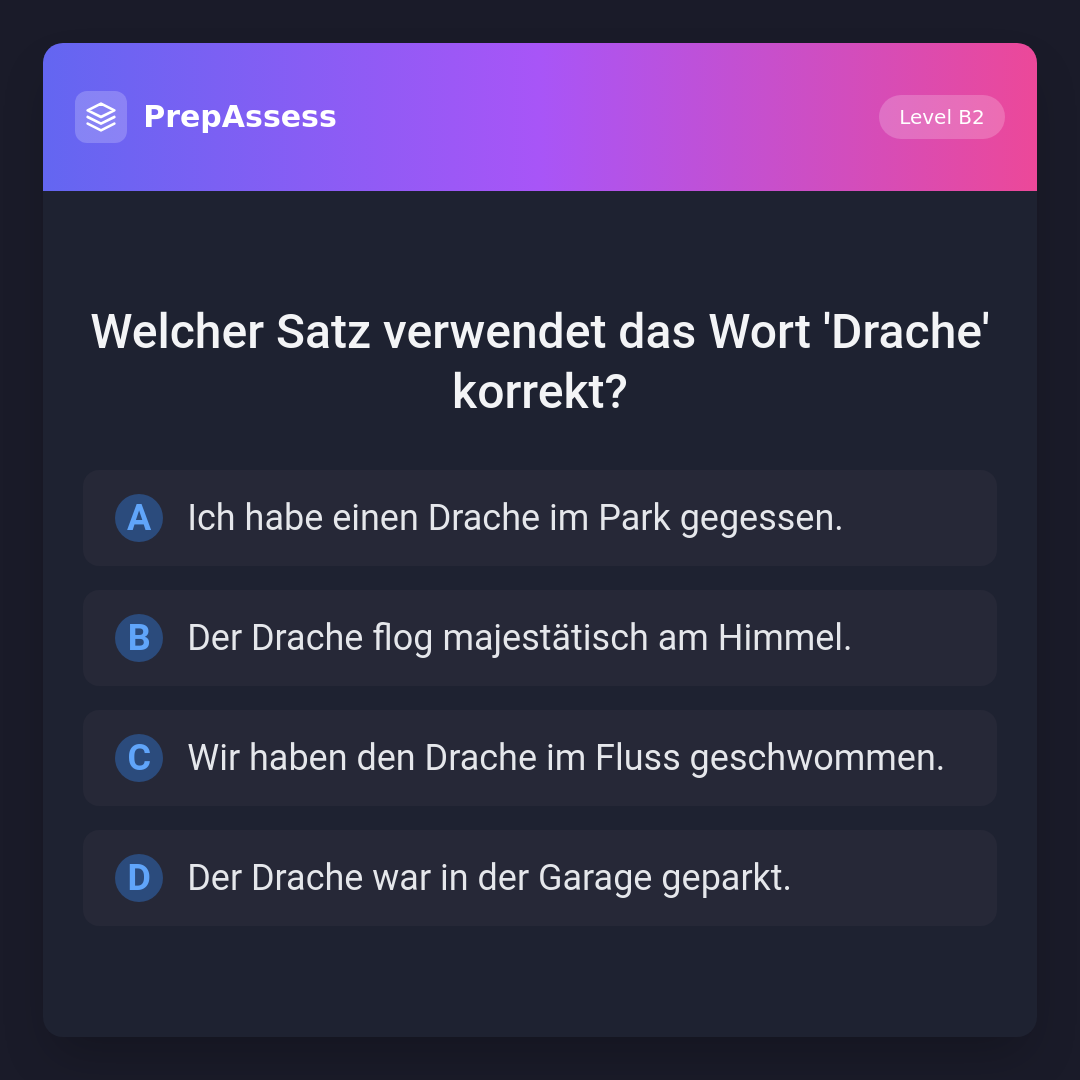The height and width of the screenshot is (1080, 1080).
Task: Select answer A about eating in the park
Action: 539,518
